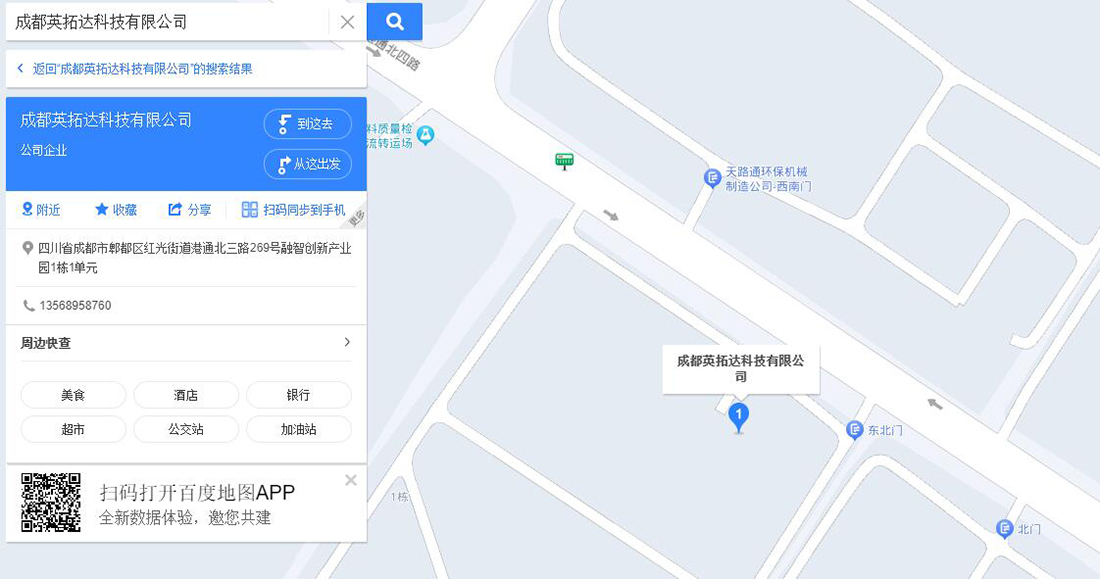Choose the 银行 chip
This screenshot has height=579, width=1100.
click(x=298, y=395)
